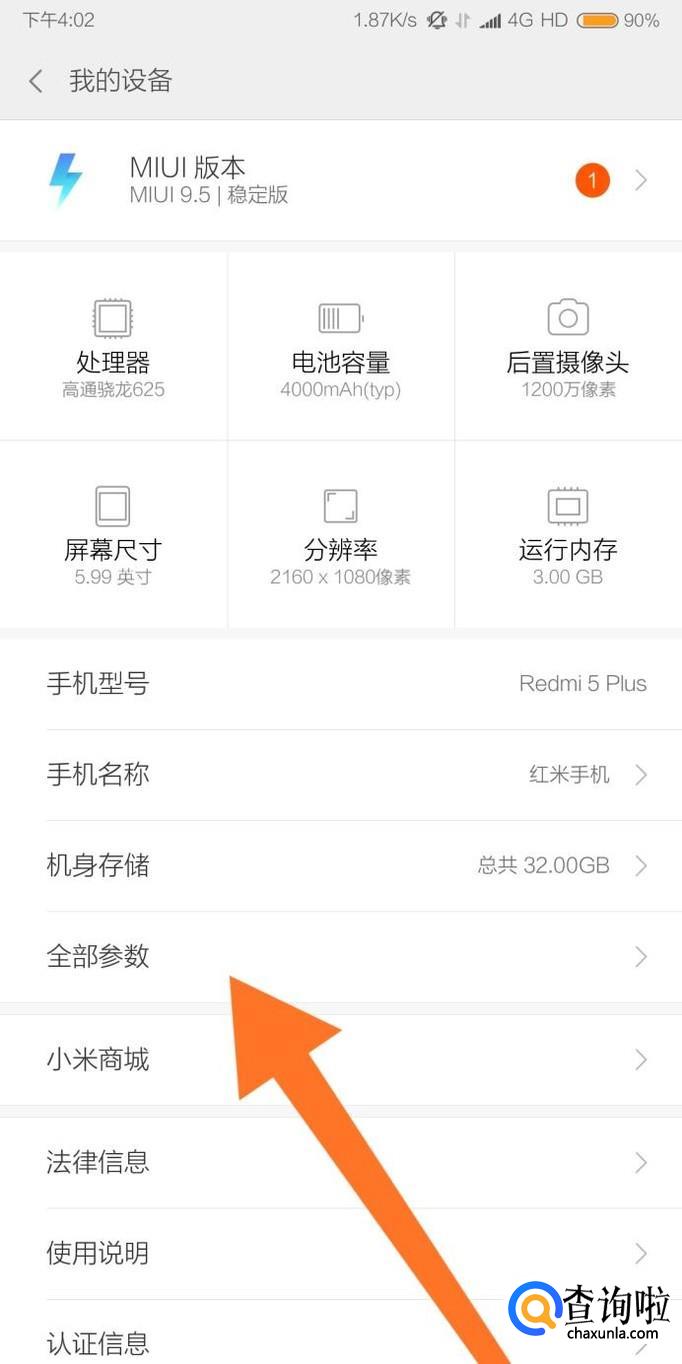View 机身存储 details
The image size is (682, 1364).
pyautogui.click(x=340, y=866)
